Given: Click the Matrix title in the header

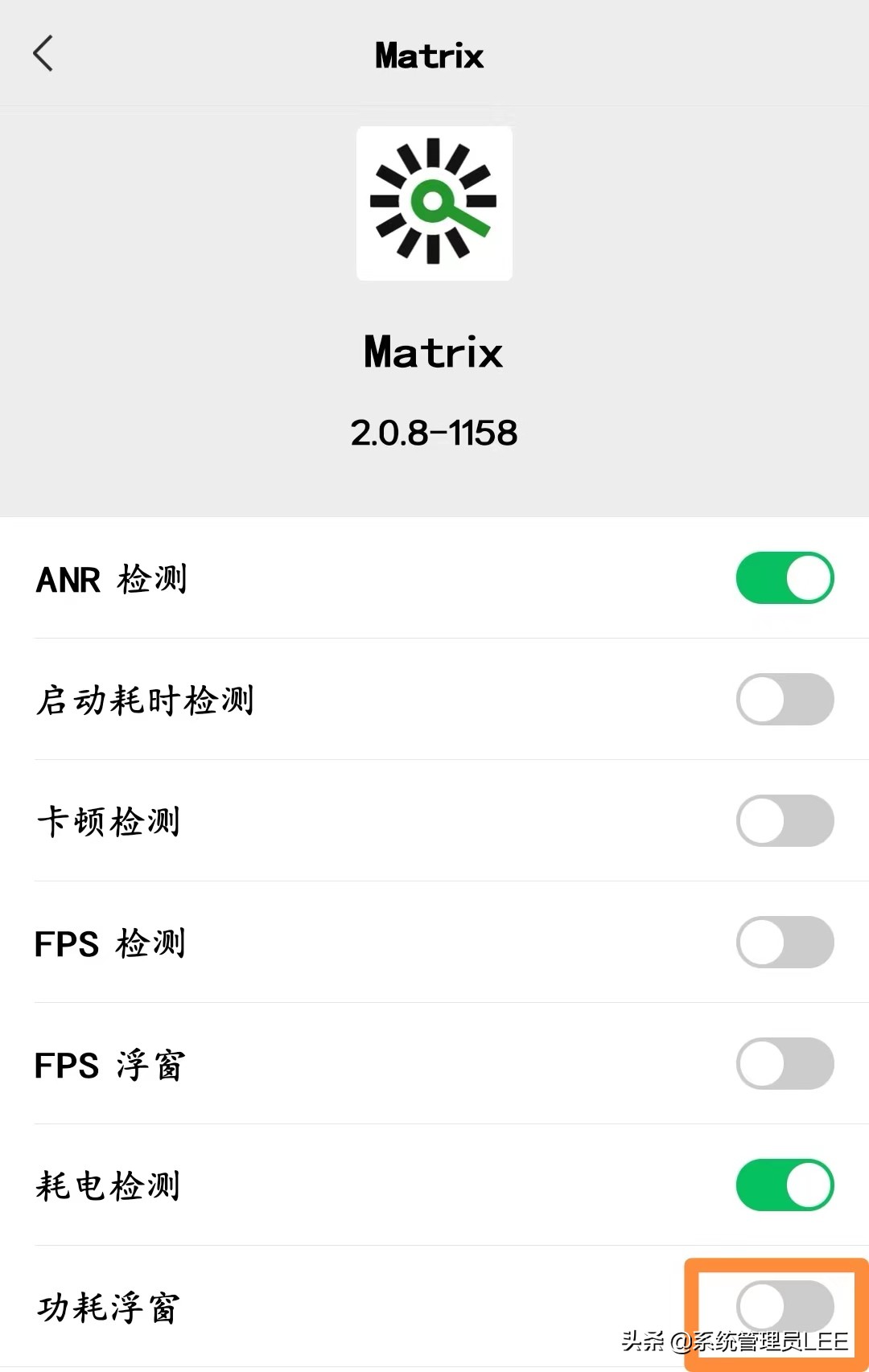Looking at the screenshot, I should click(427, 55).
